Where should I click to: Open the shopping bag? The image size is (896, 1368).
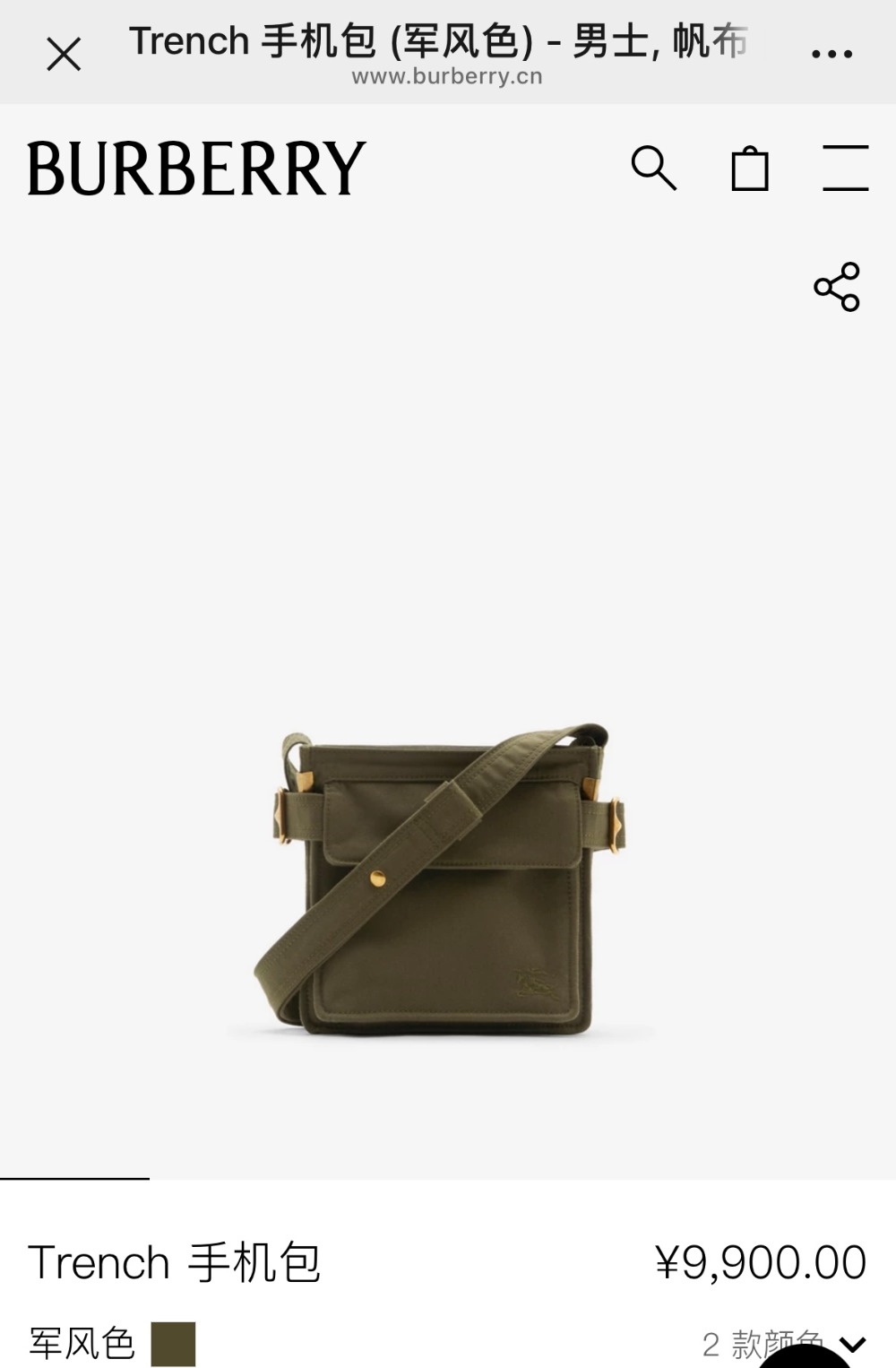[750, 169]
